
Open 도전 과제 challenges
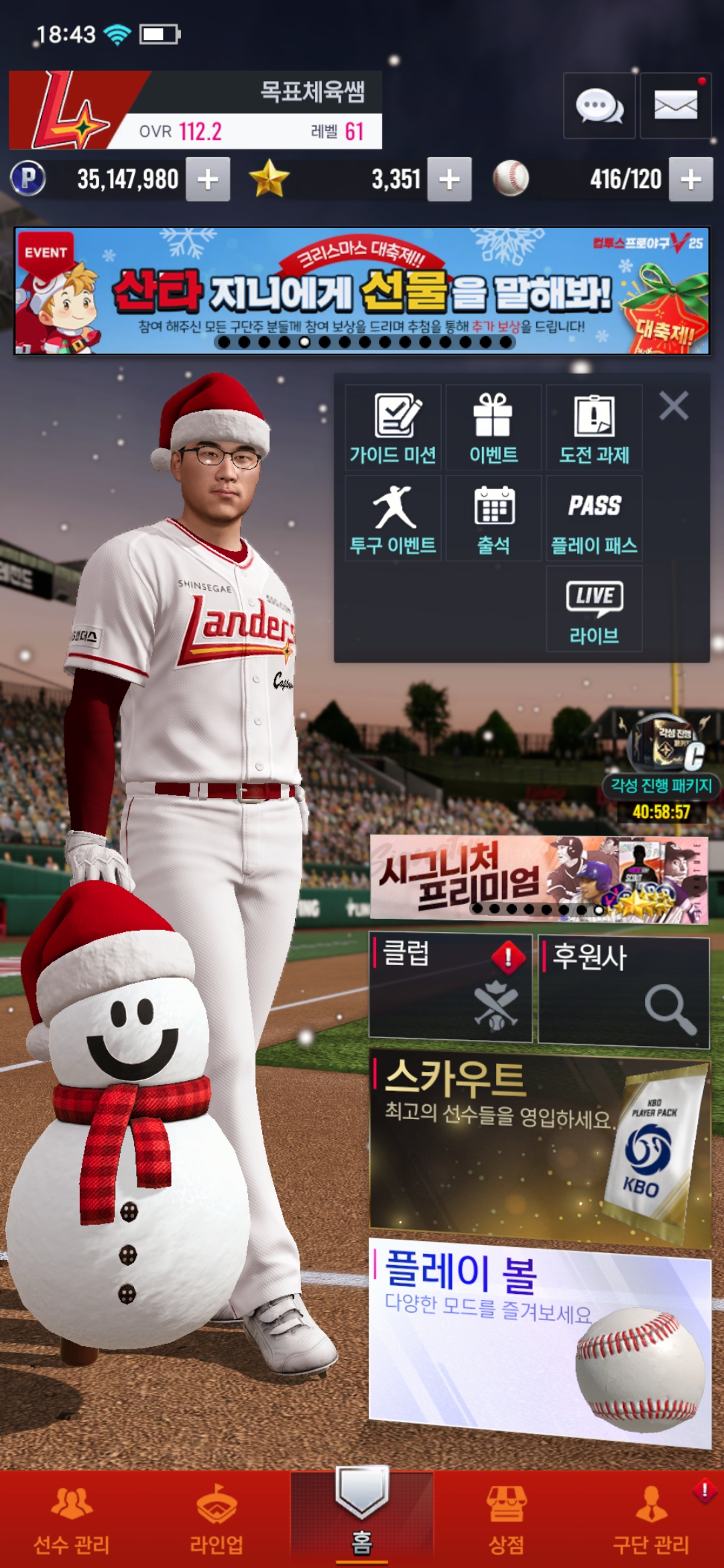pos(594,428)
